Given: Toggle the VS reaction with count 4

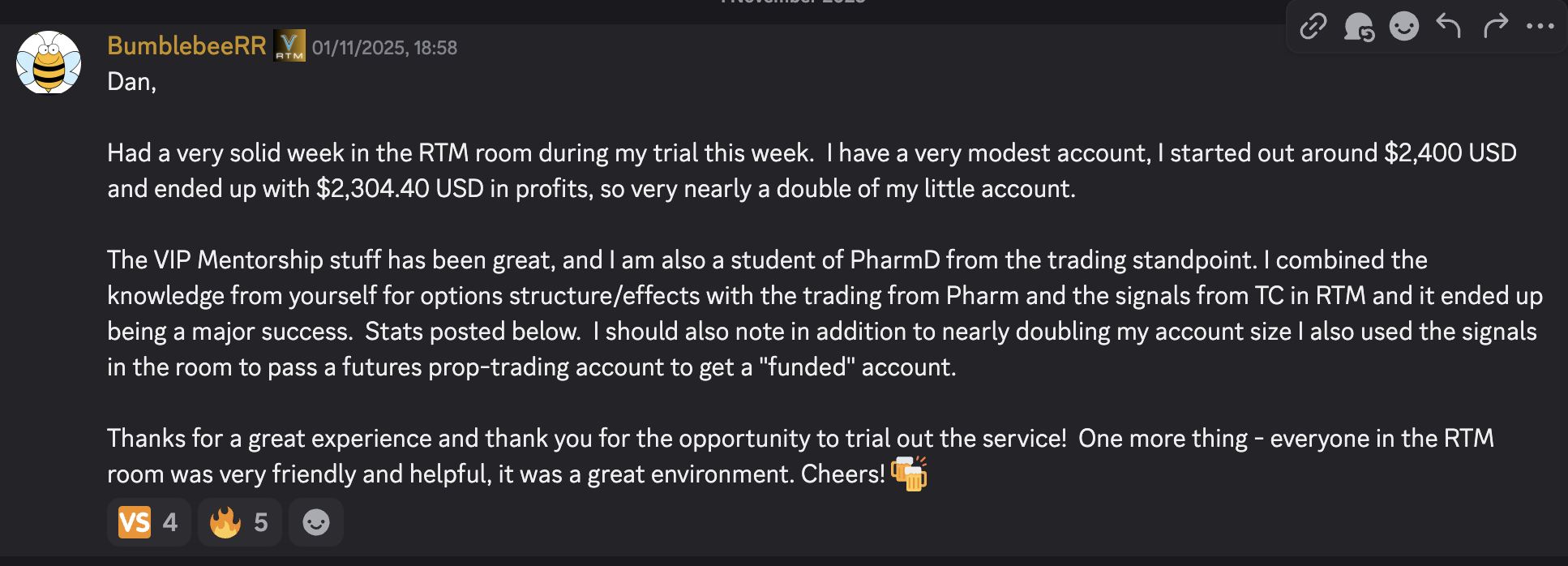Looking at the screenshot, I should click(x=148, y=522).
